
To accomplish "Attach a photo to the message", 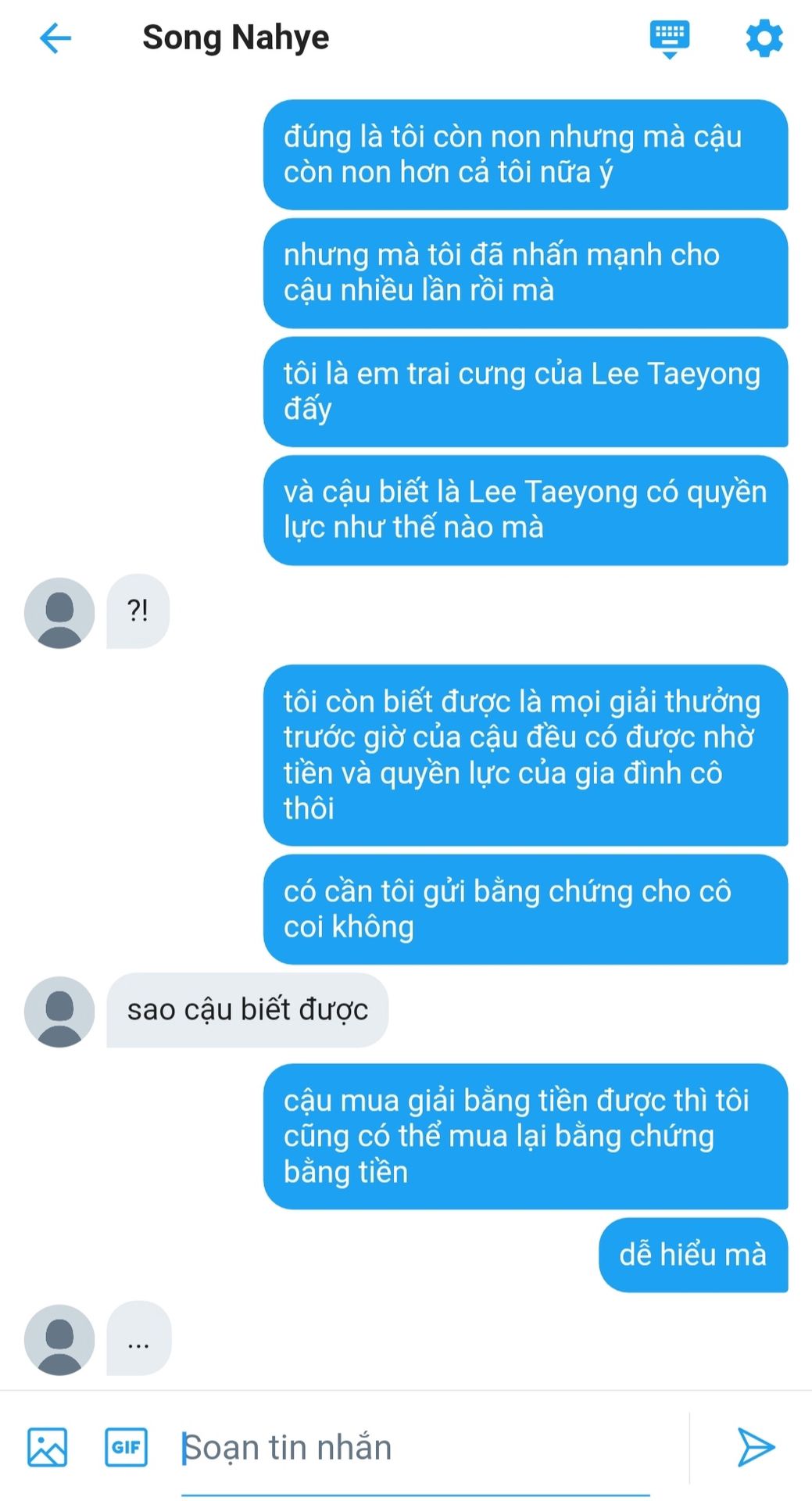I will [x=48, y=1447].
